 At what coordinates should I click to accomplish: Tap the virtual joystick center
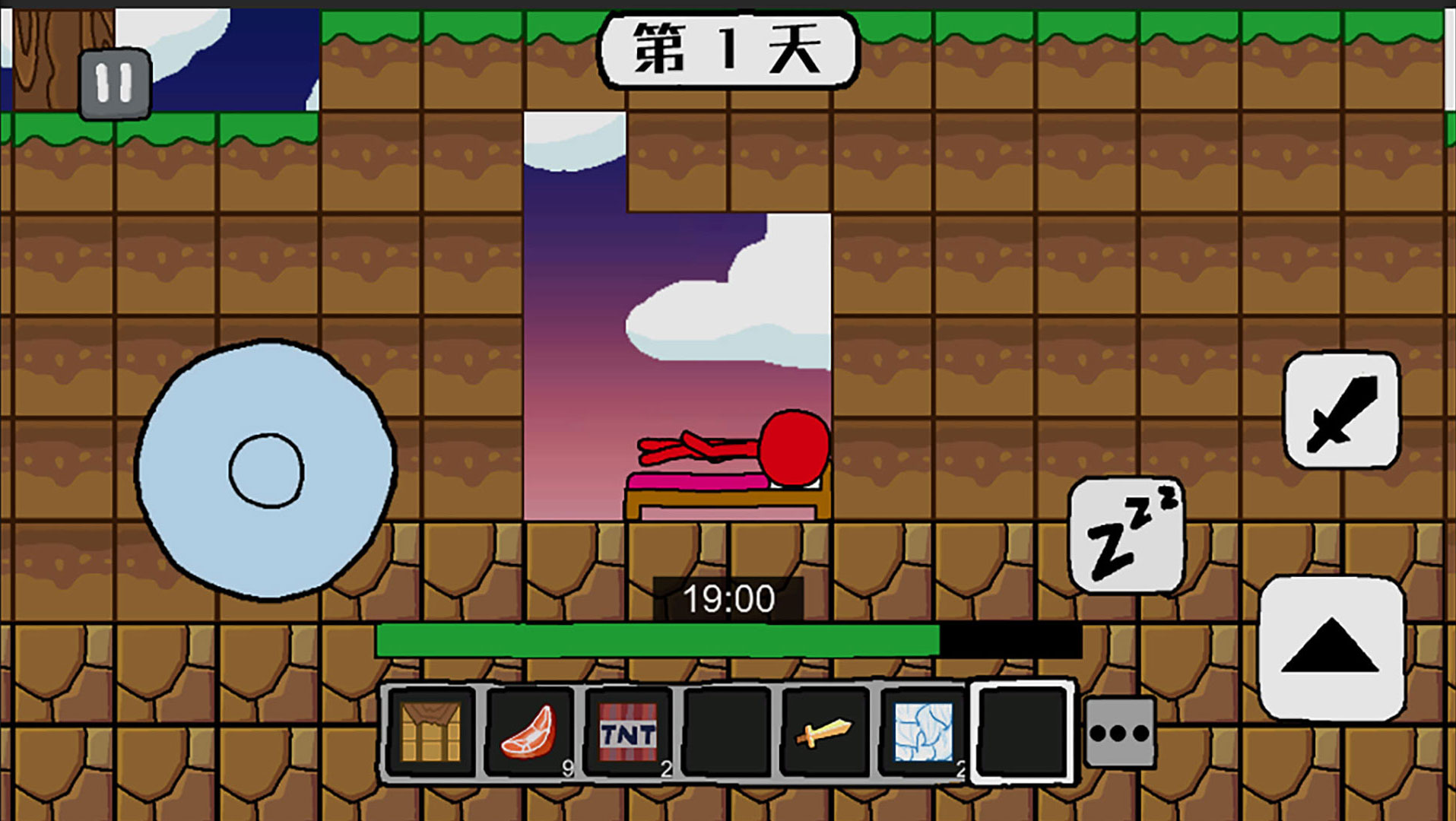[x=266, y=471]
